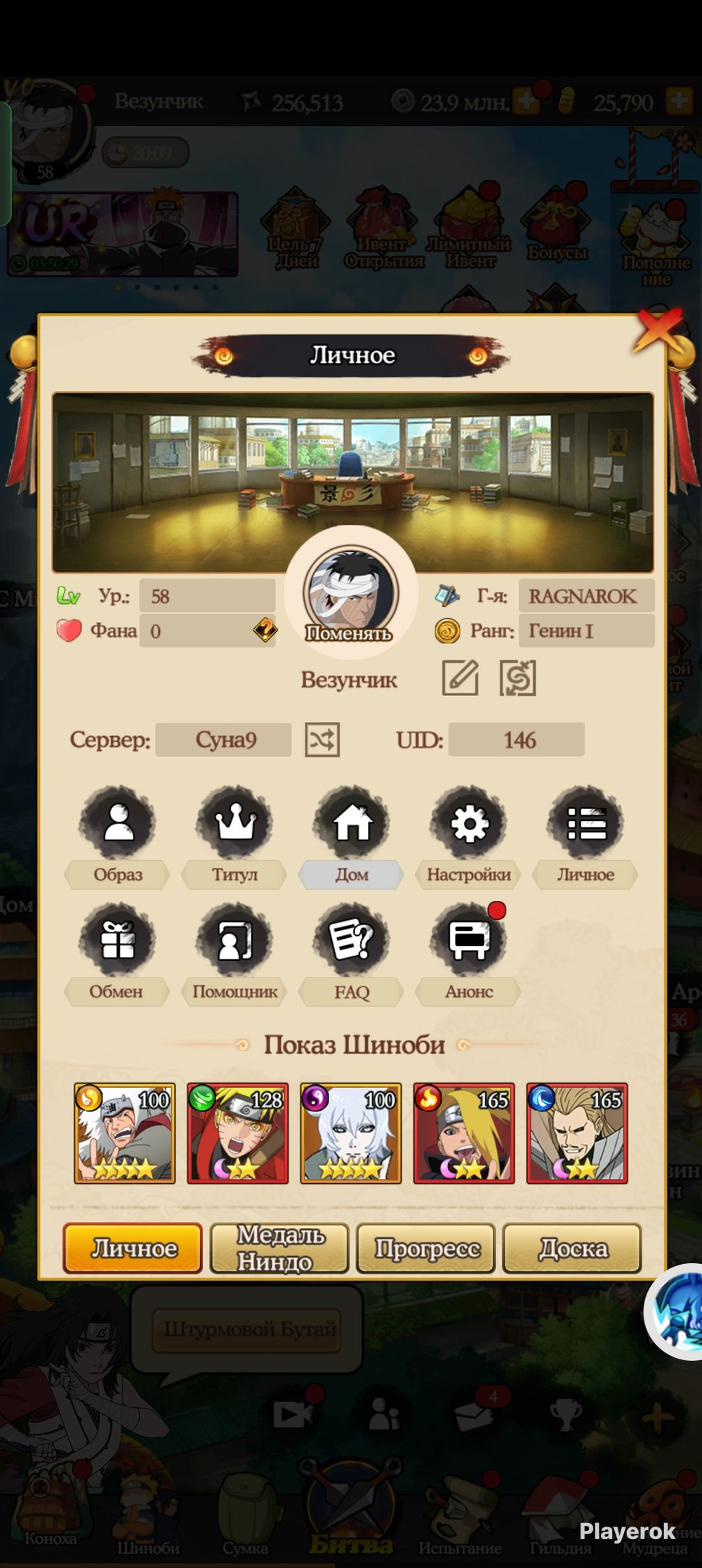Switch to the Прогресс tab
702x1568 pixels.
[x=426, y=1248]
